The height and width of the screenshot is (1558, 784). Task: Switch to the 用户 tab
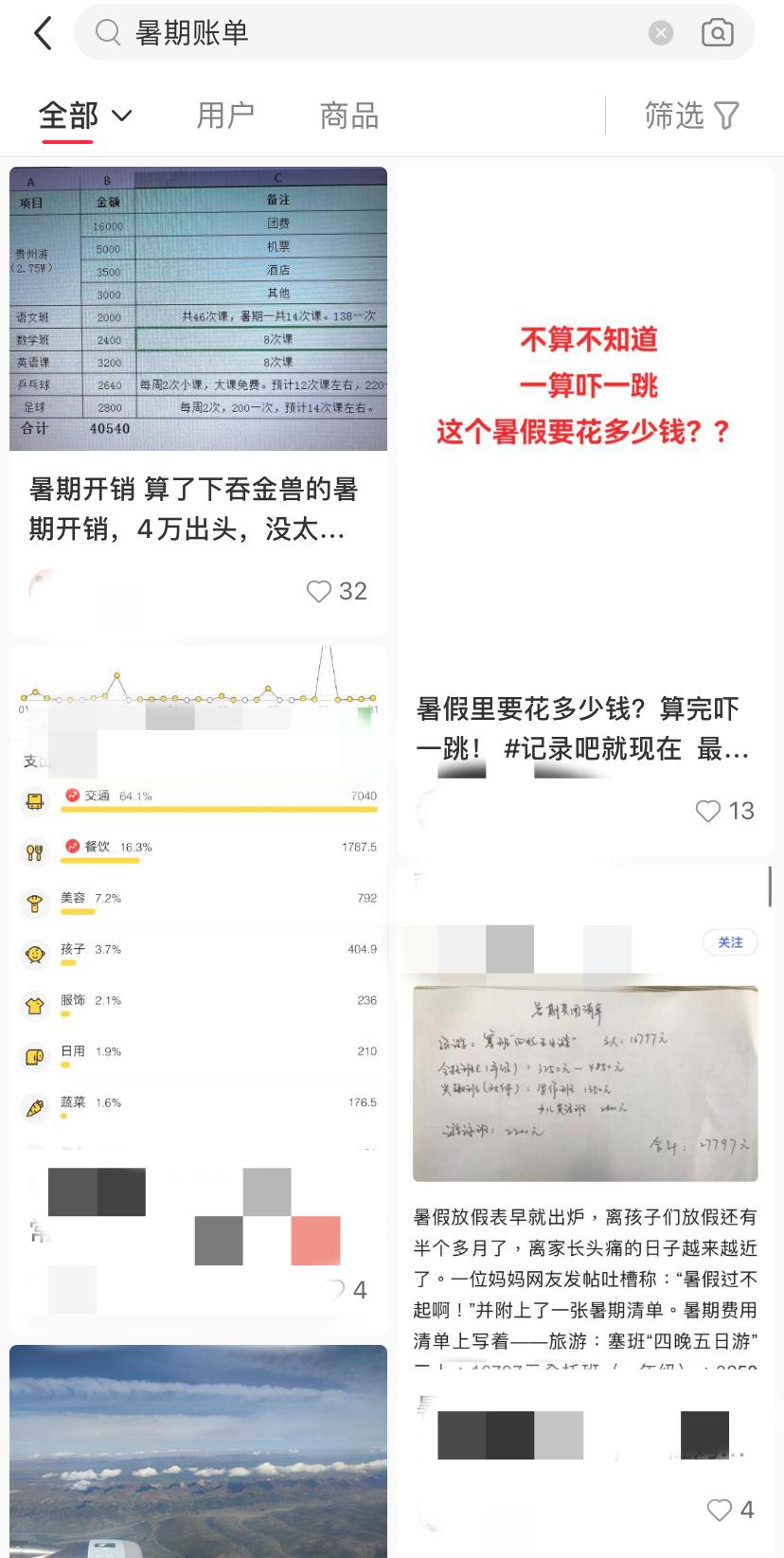(x=225, y=116)
